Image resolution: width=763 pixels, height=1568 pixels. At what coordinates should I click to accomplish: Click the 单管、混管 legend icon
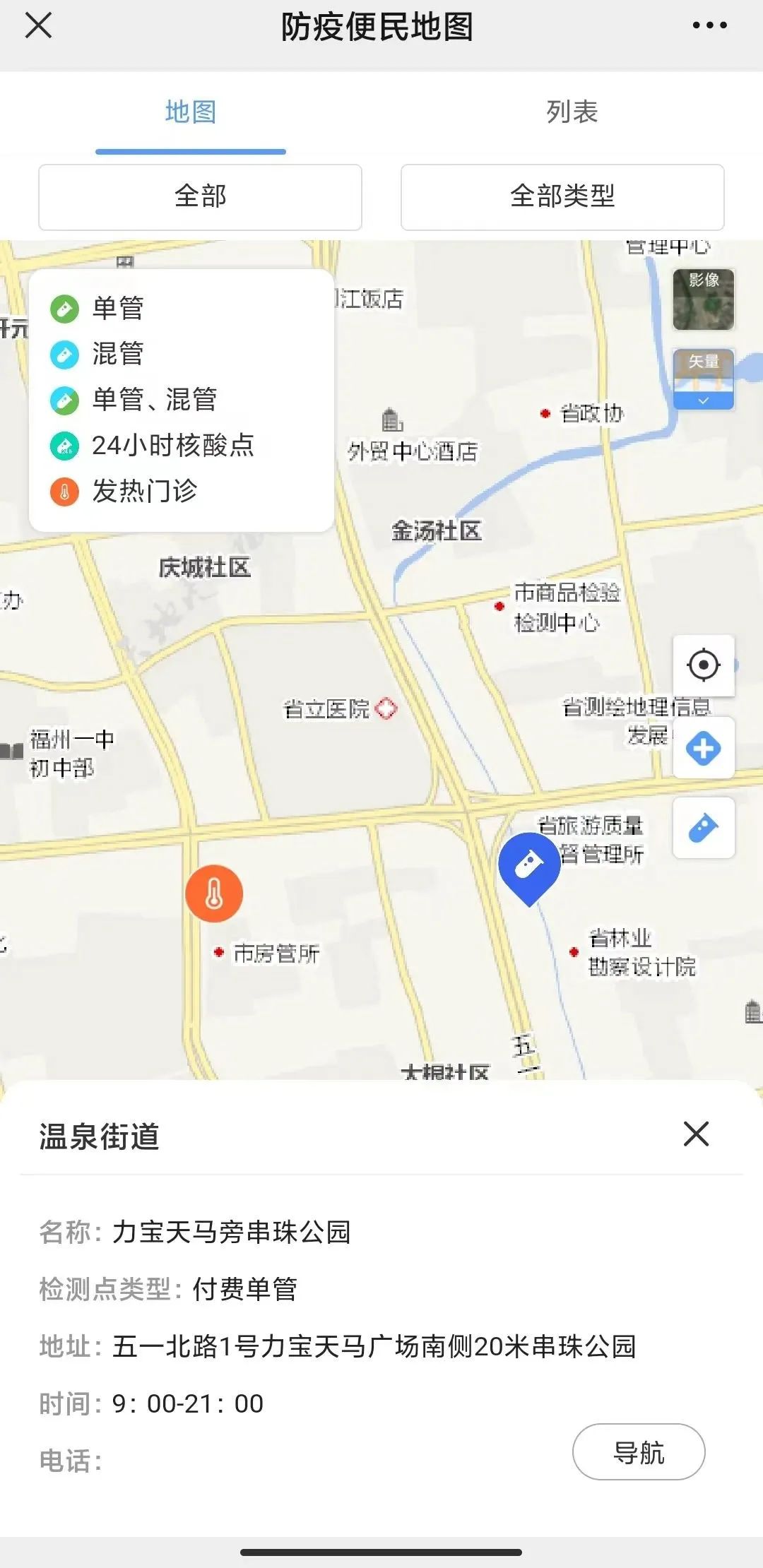pyautogui.click(x=64, y=400)
